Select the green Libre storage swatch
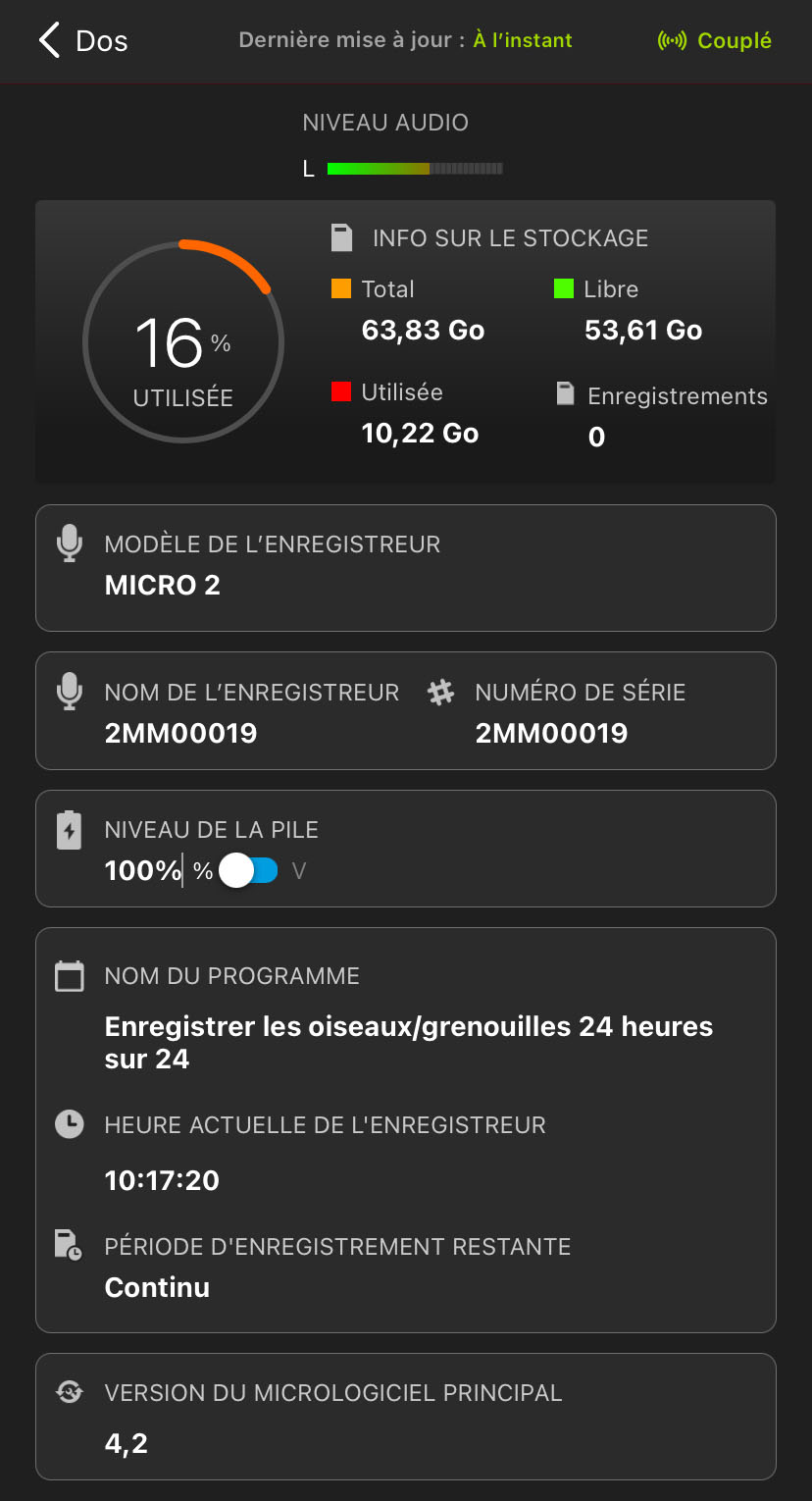The height and width of the screenshot is (1501, 812). pyautogui.click(x=564, y=287)
